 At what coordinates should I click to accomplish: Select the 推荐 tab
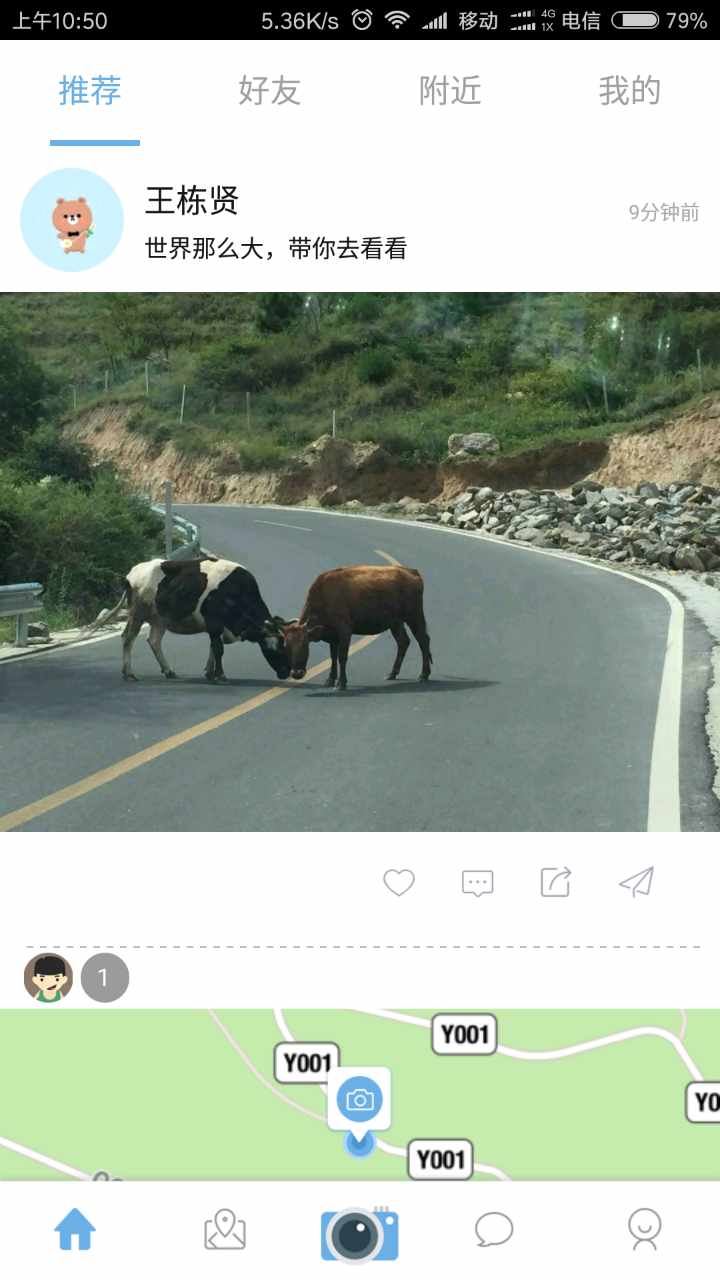(90, 91)
